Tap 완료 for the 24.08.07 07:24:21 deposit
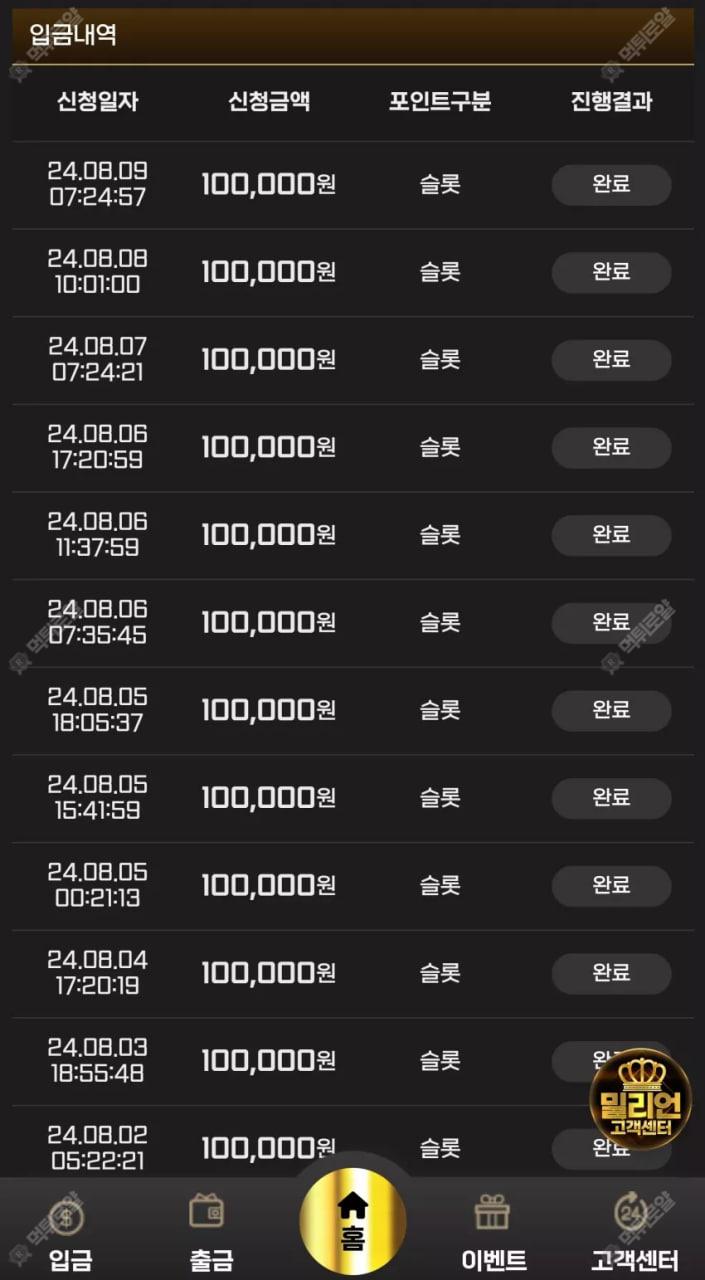705x1280 pixels. click(611, 359)
